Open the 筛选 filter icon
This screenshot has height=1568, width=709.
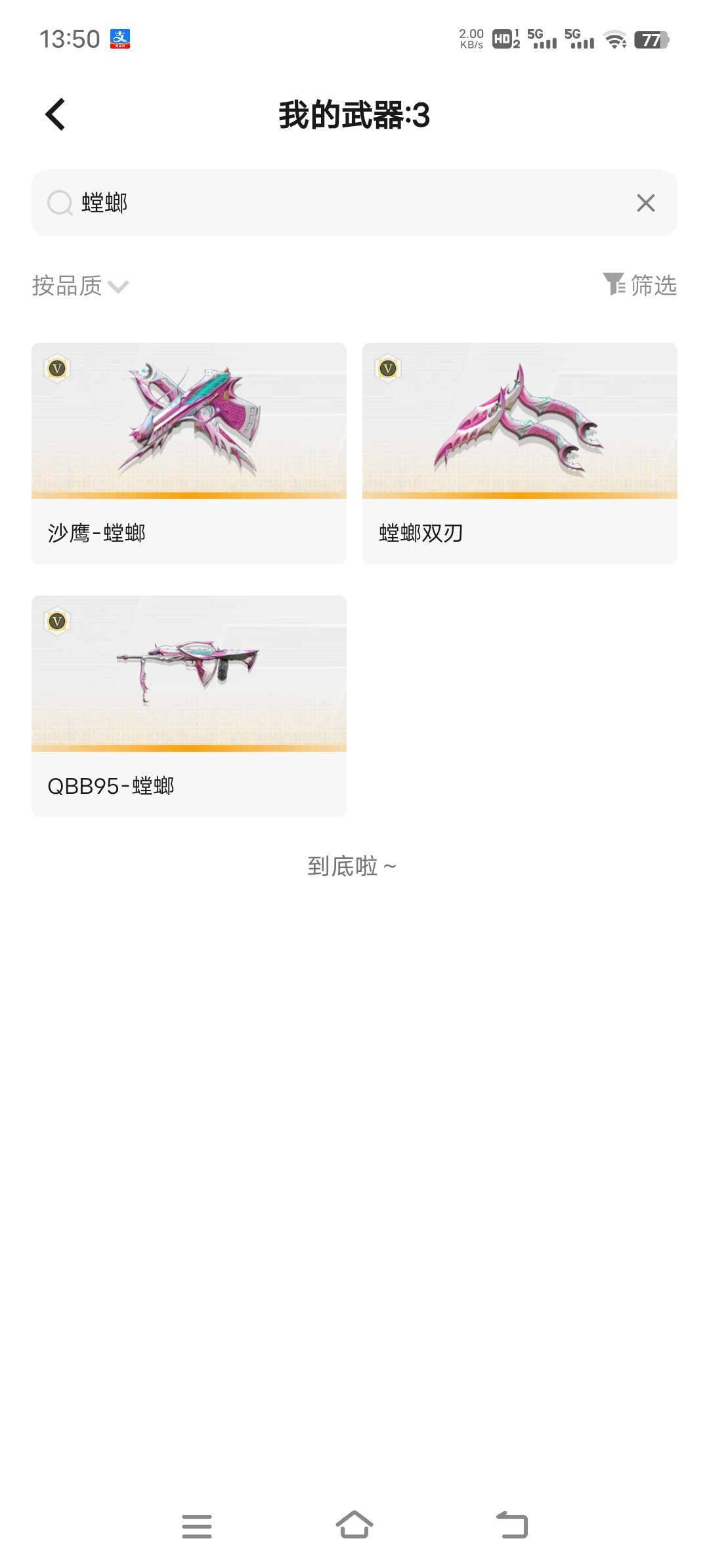613,285
